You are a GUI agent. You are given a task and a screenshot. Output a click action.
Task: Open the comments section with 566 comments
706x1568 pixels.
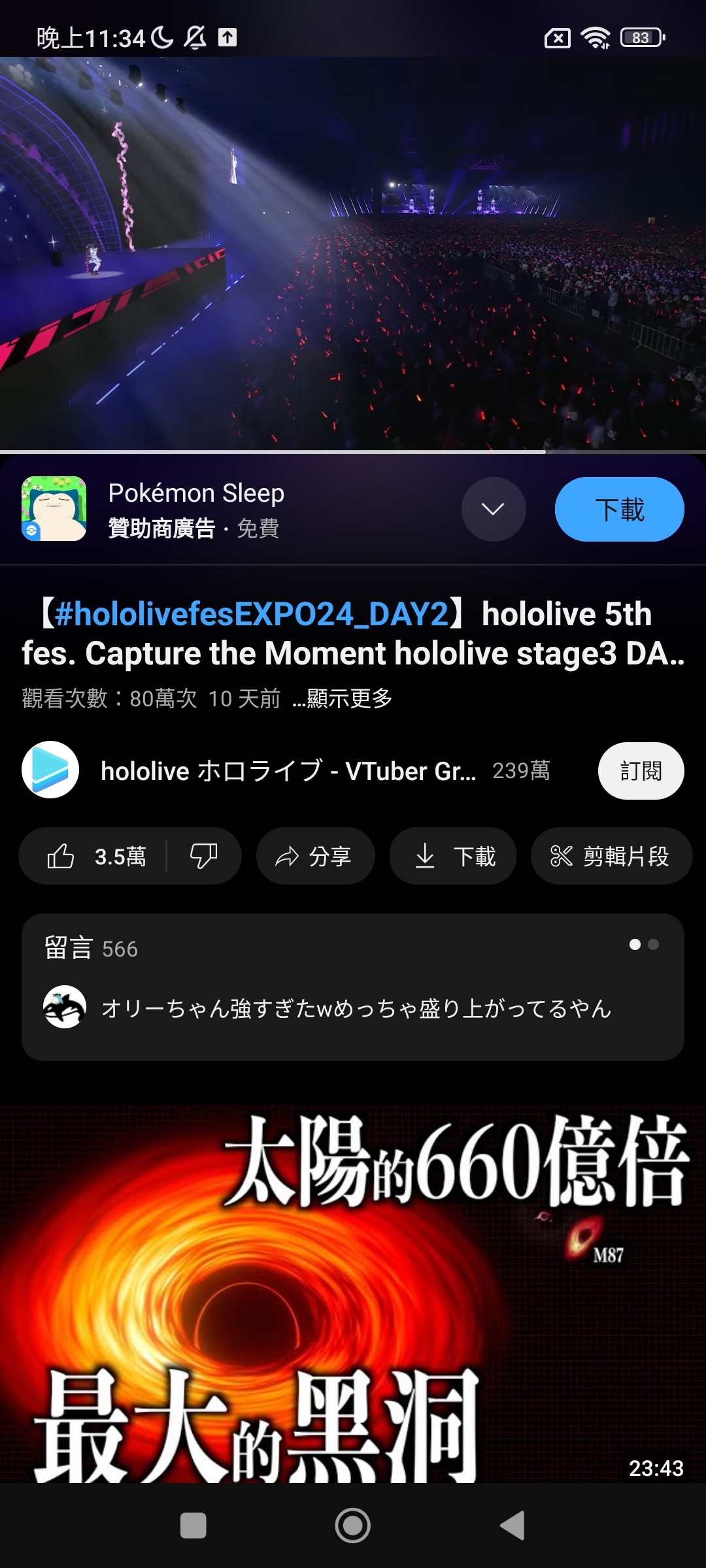coord(353,987)
